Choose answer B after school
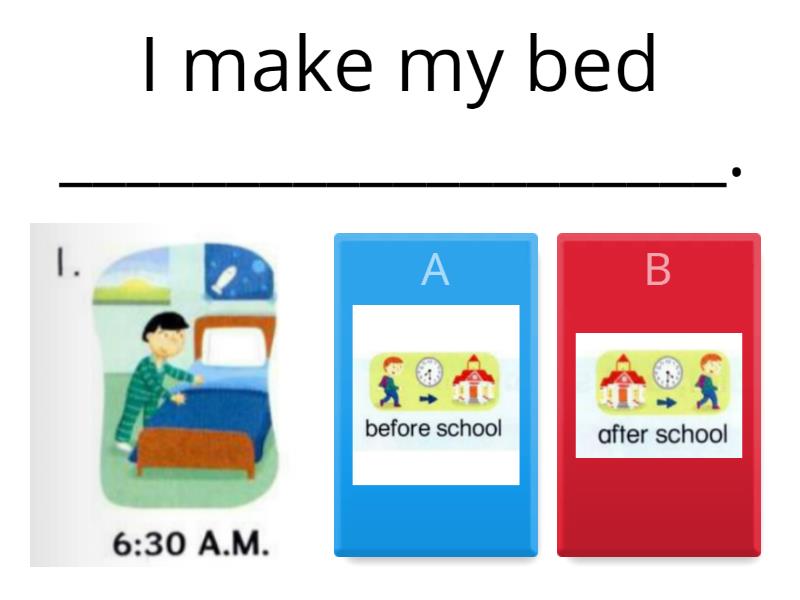 click(x=658, y=395)
